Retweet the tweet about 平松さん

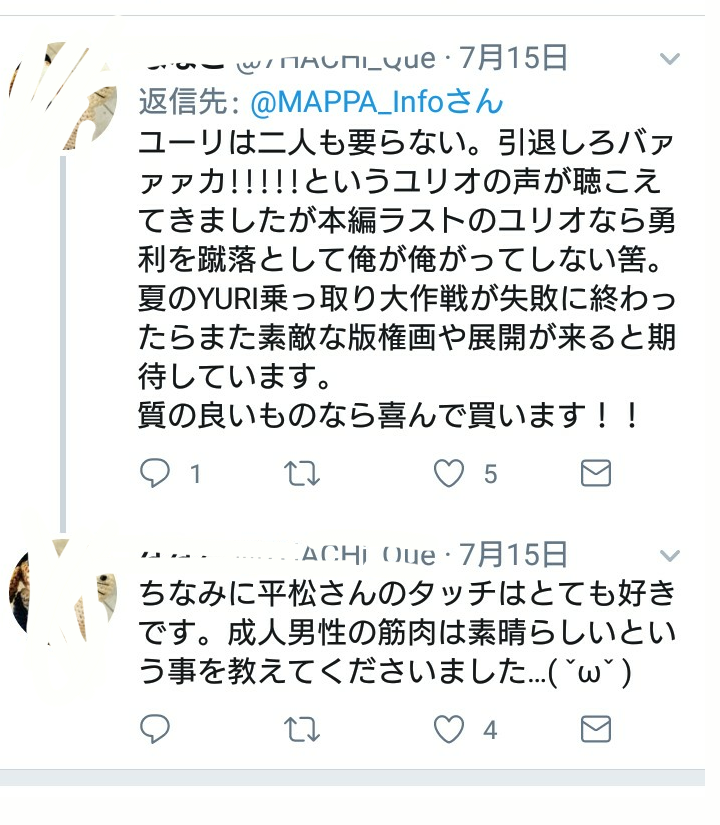pyautogui.click(x=296, y=729)
